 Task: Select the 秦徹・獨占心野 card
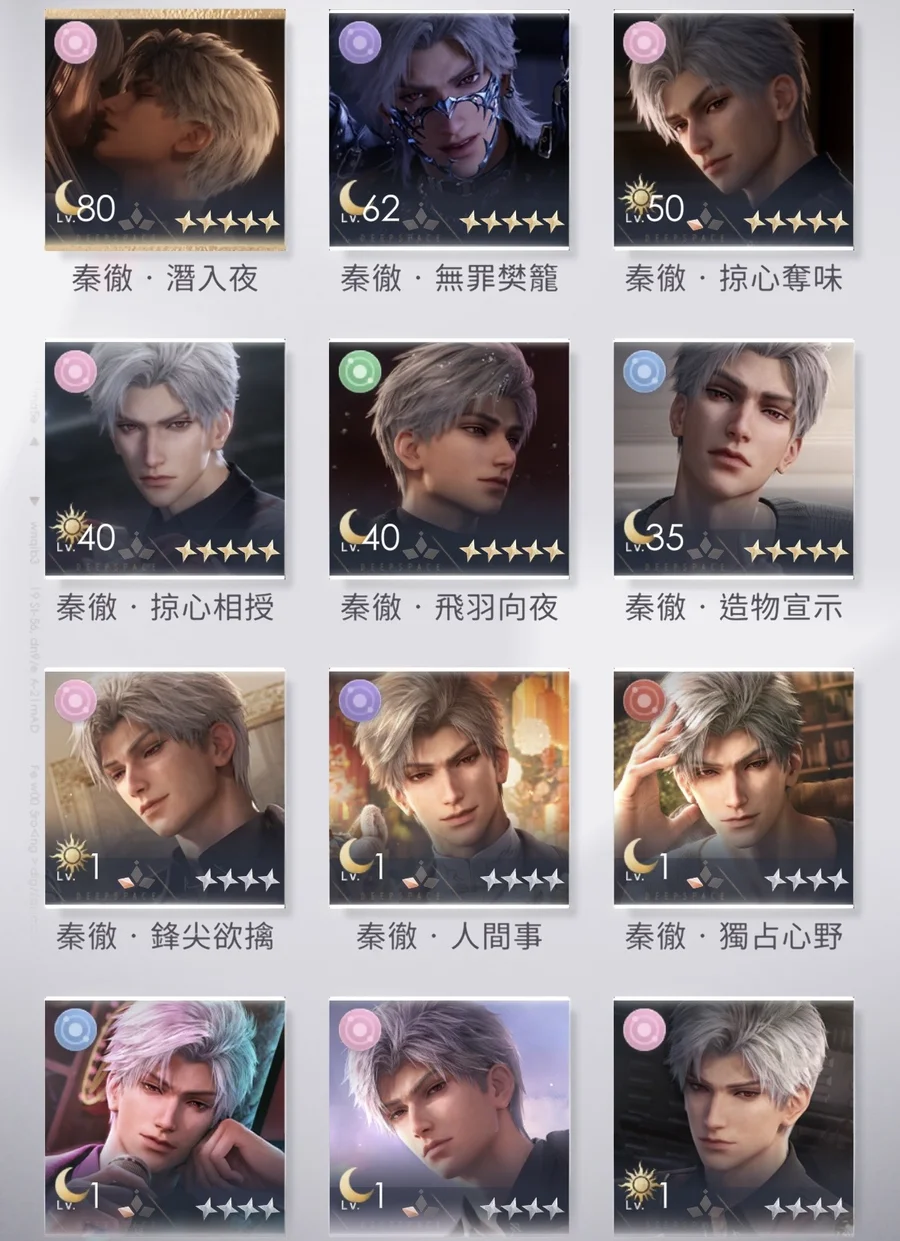[733, 788]
